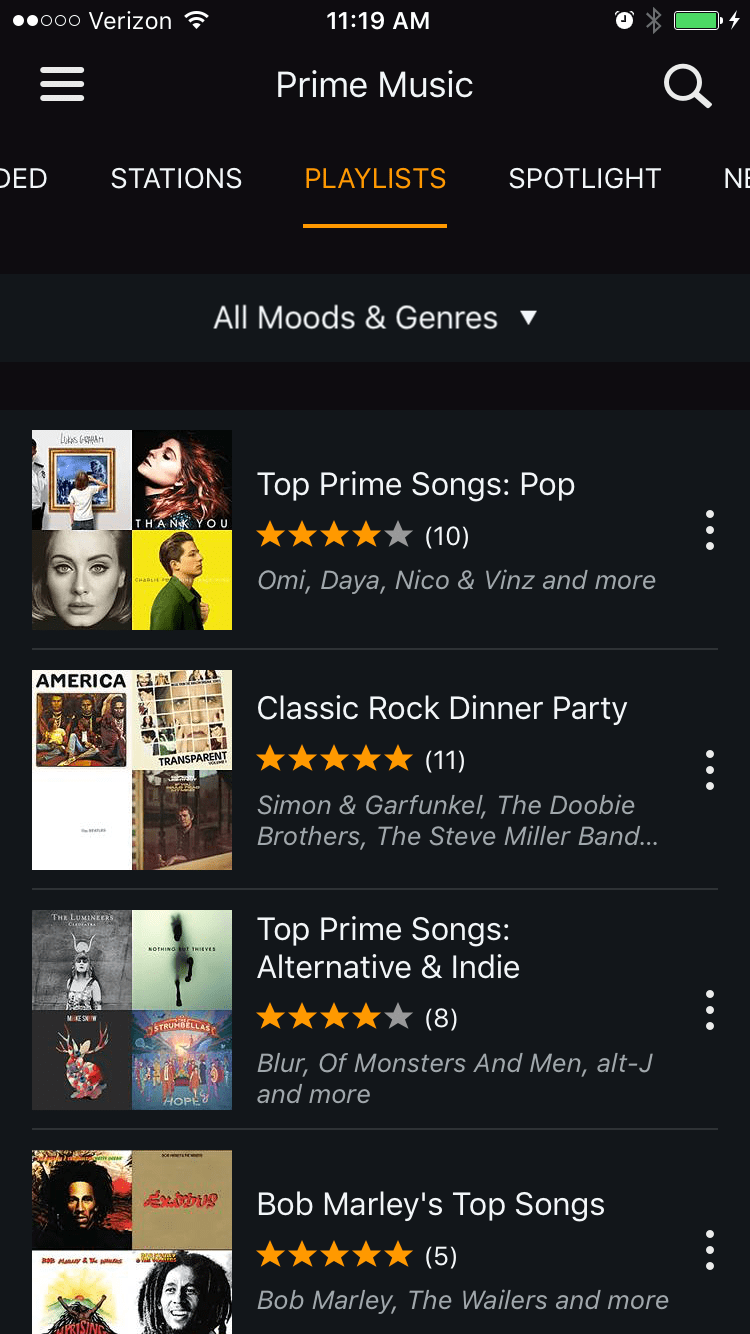Open options for Classic Rock Dinner Party
The image size is (750, 1334).
pos(710,770)
